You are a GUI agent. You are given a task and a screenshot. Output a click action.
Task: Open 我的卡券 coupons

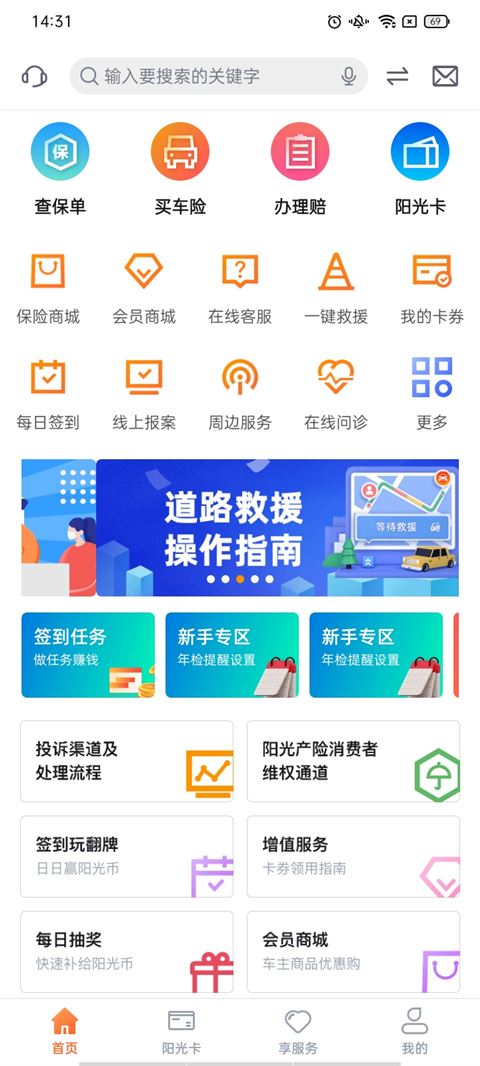click(432, 288)
